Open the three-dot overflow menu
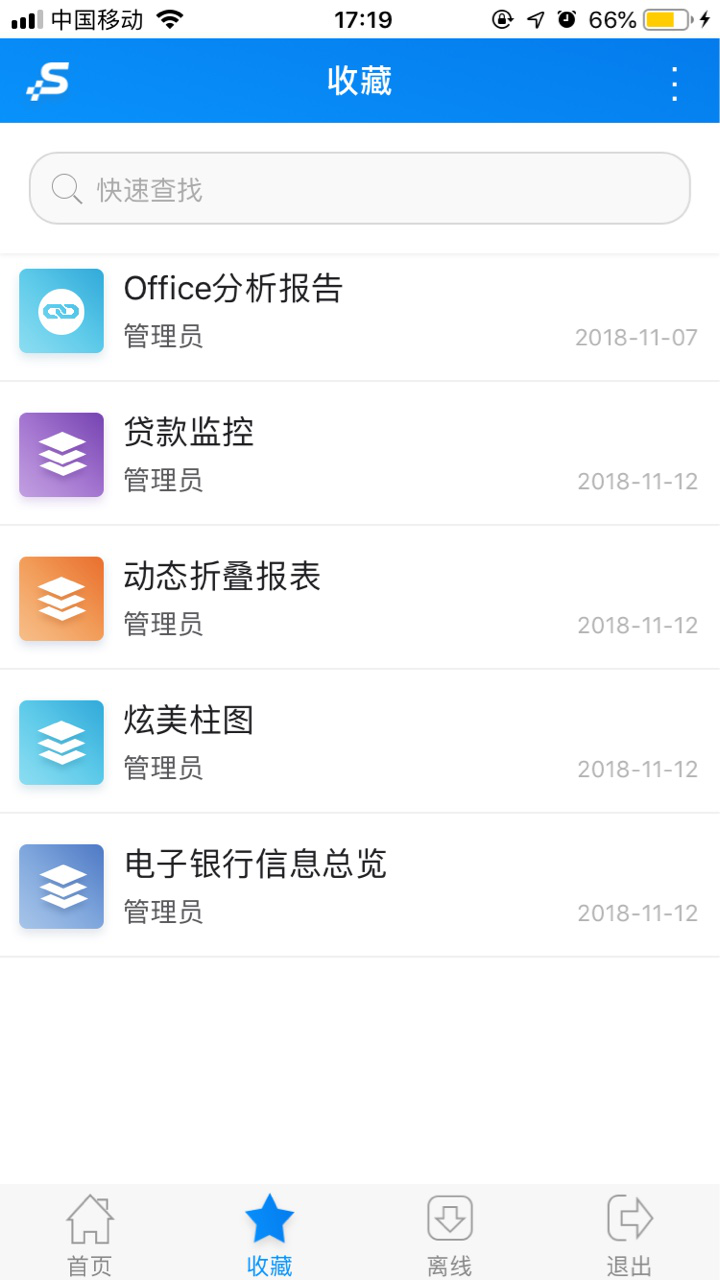 point(675,83)
